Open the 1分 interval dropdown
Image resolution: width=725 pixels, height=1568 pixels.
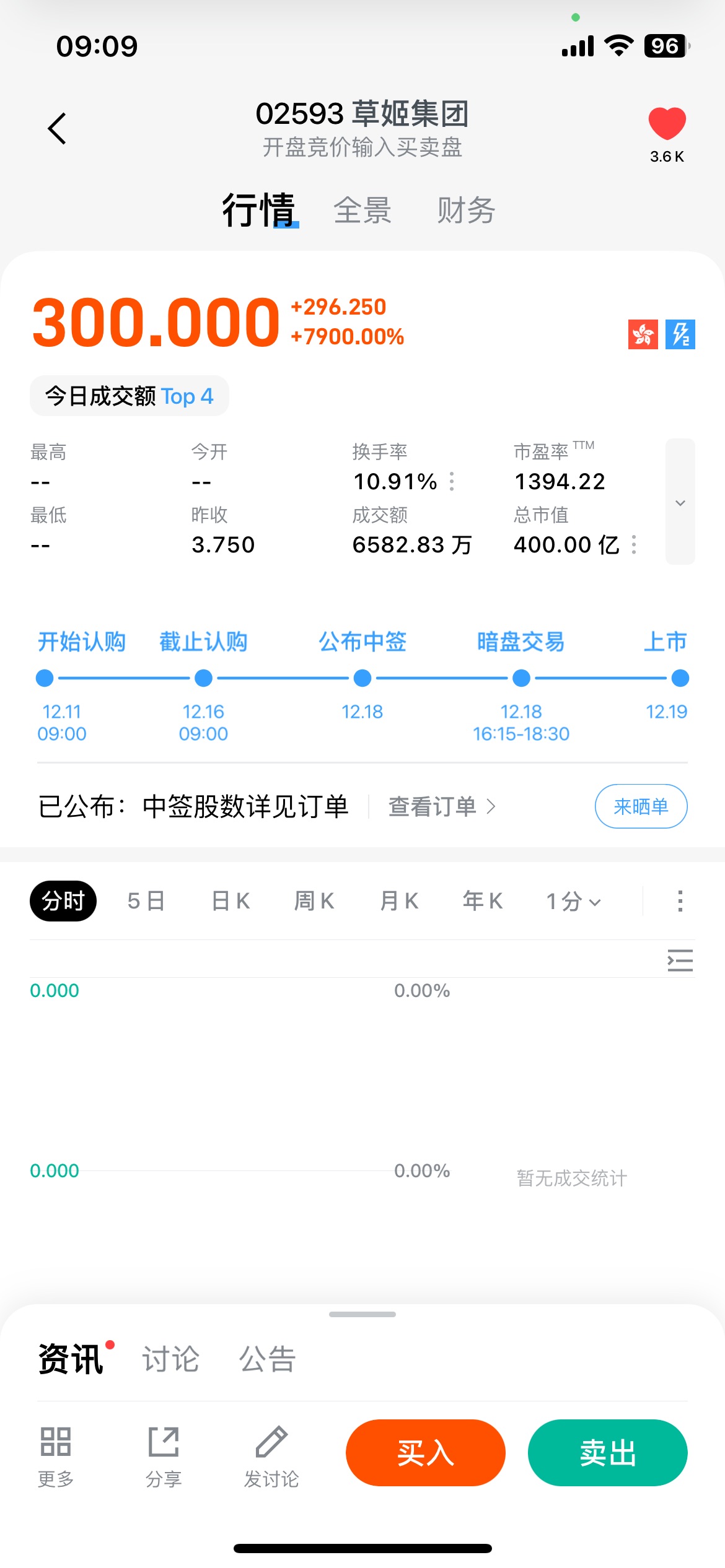tap(573, 902)
